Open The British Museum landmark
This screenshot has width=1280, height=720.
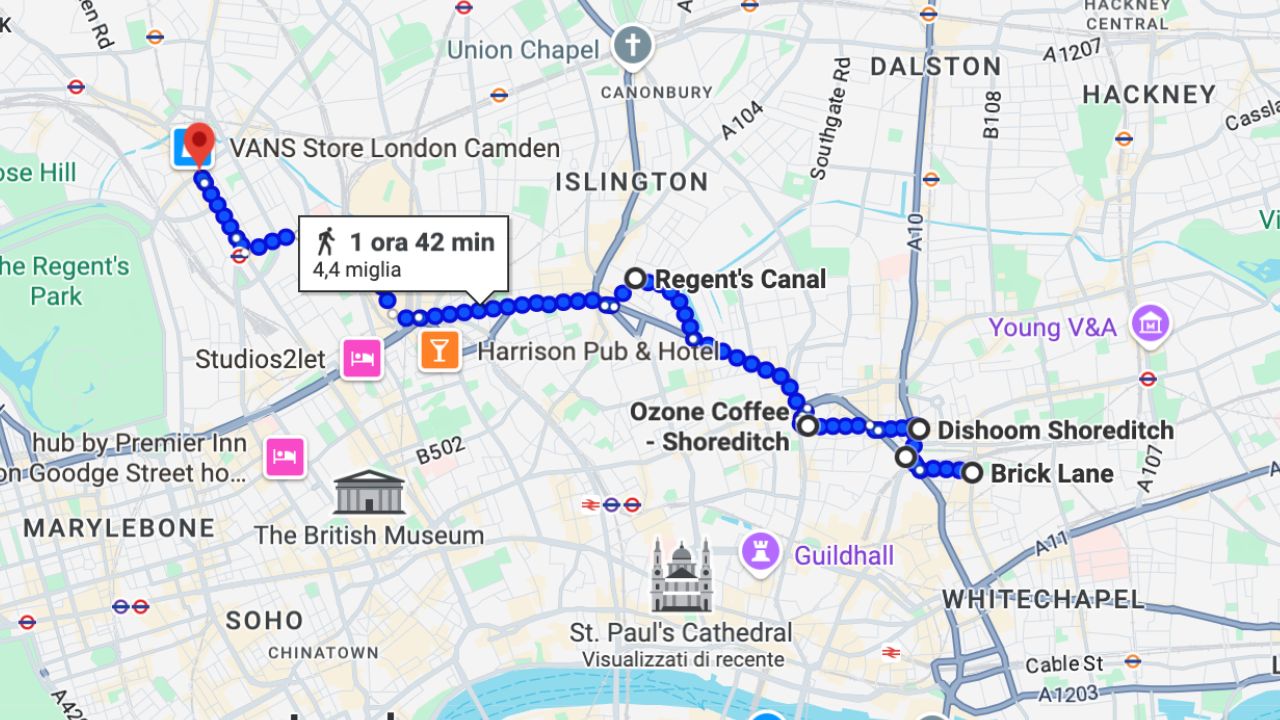369,493
